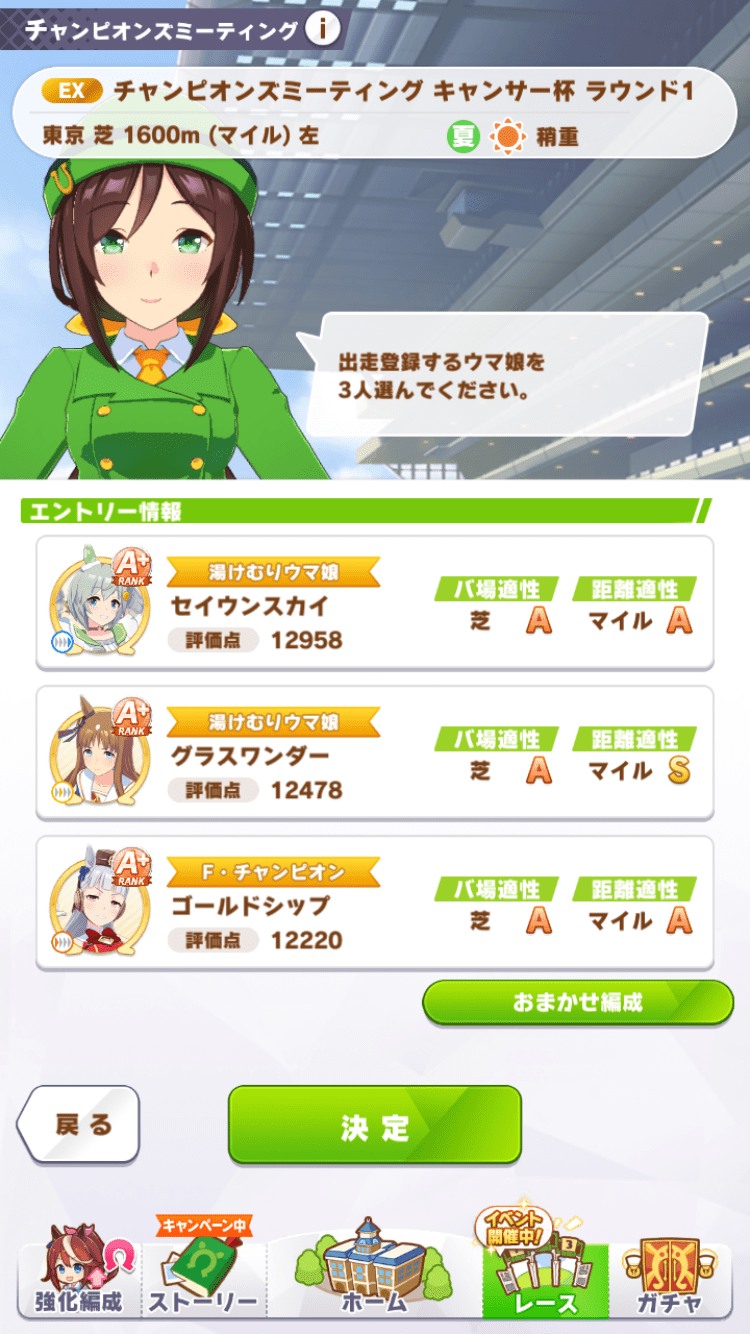
Task: Open the ストーリー tab
Action: (203, 1277)
